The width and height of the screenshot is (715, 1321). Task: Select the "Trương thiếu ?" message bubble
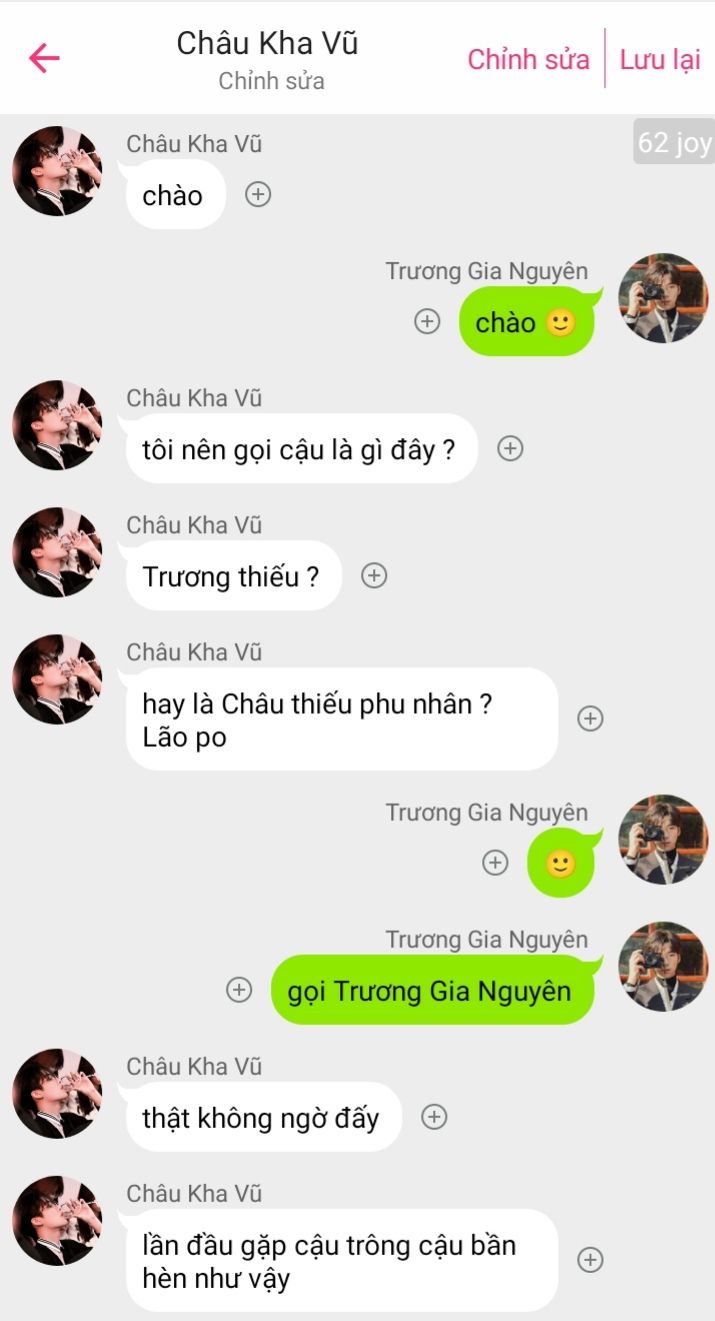(232, 576)
